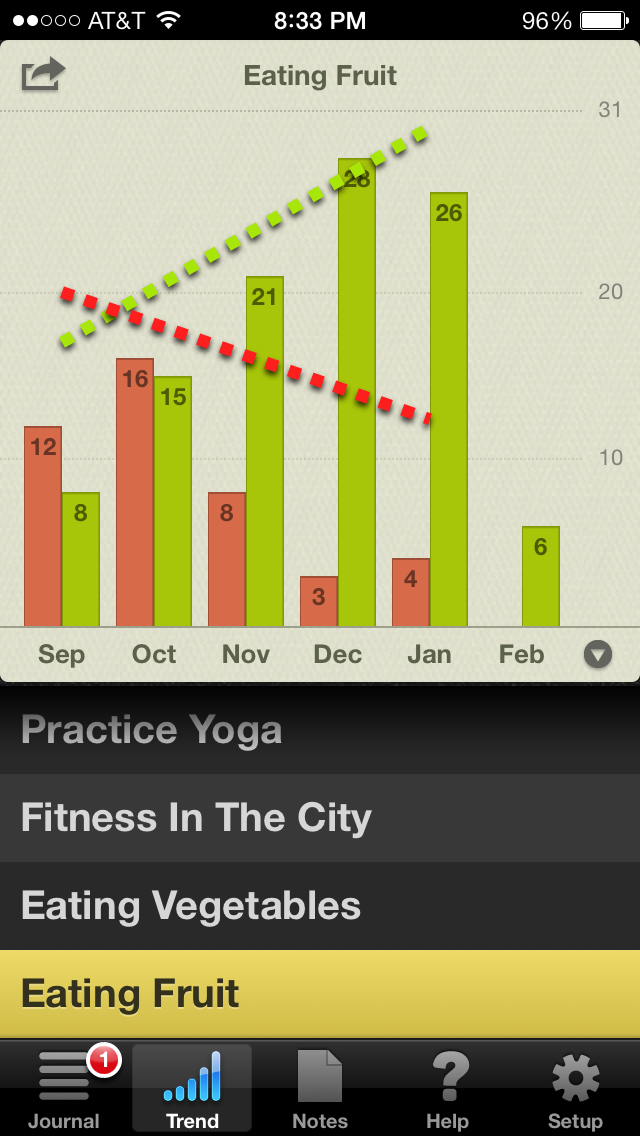Screen dimensions: 640x1136
Task: Open Fitness In The City trend
Action: [x=320, y=818]
